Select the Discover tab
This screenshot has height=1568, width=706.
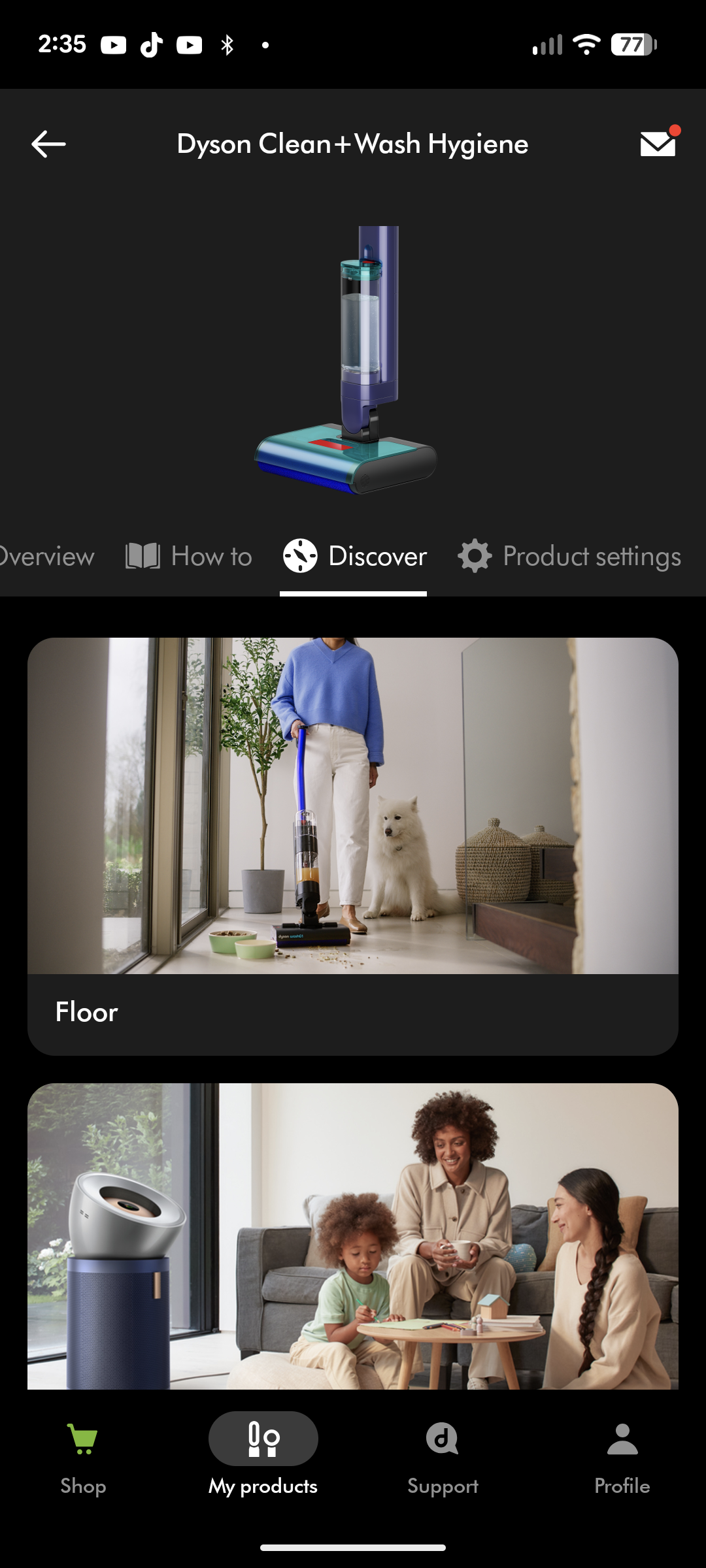(x=354, y=557)
